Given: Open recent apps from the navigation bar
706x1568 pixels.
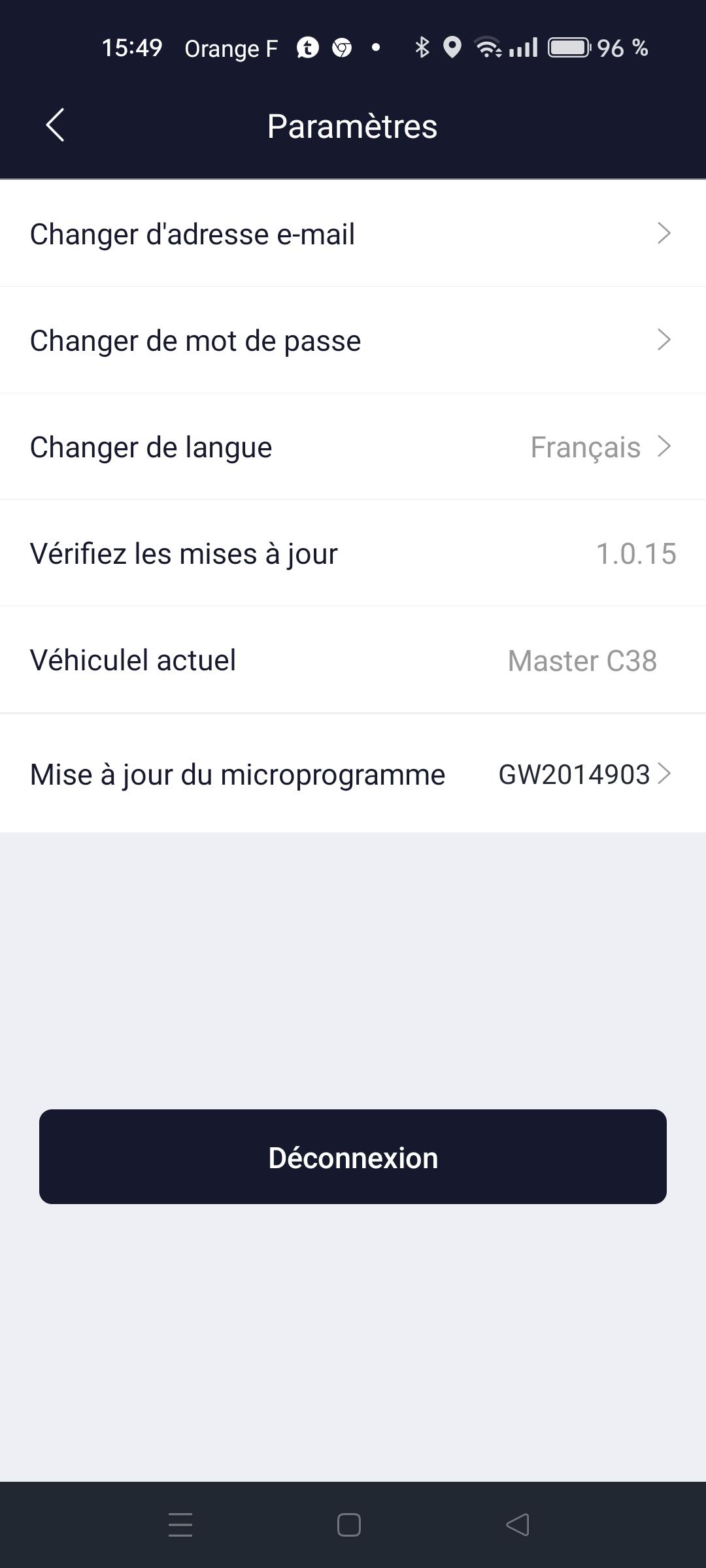Looking at the screenshot, I should click(x=180, y=1525).
